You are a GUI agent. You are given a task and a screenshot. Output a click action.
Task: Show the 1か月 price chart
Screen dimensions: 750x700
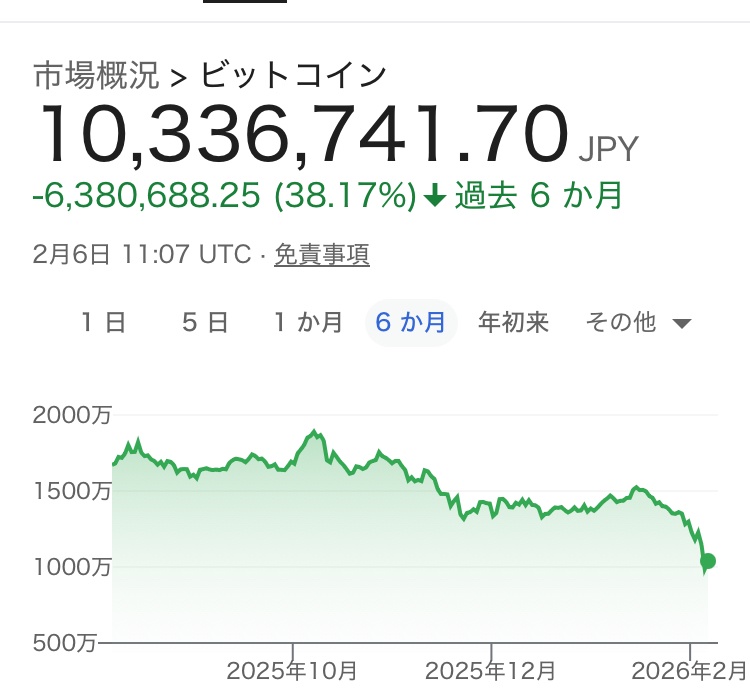(x=308, y=322)
